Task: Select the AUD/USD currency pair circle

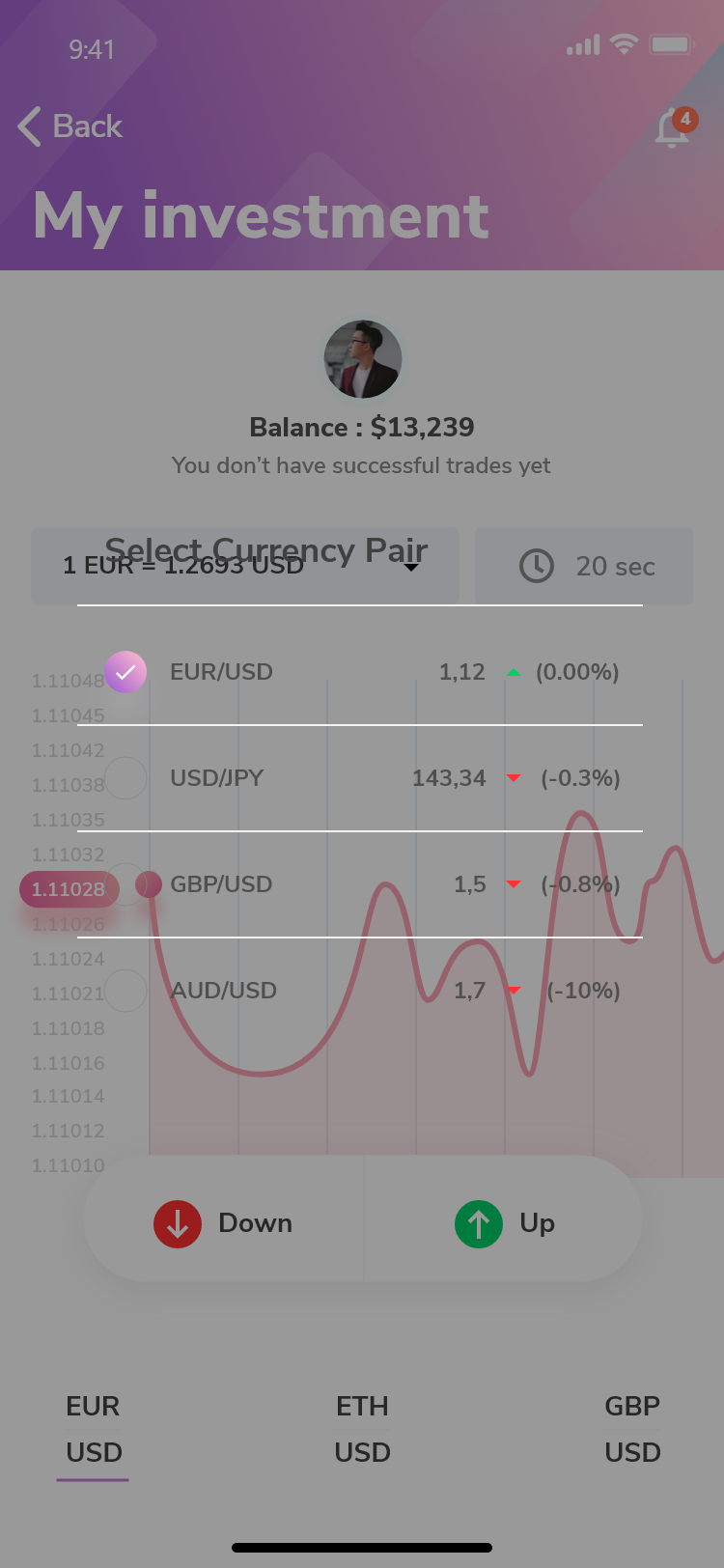Action: click(125, 990)
